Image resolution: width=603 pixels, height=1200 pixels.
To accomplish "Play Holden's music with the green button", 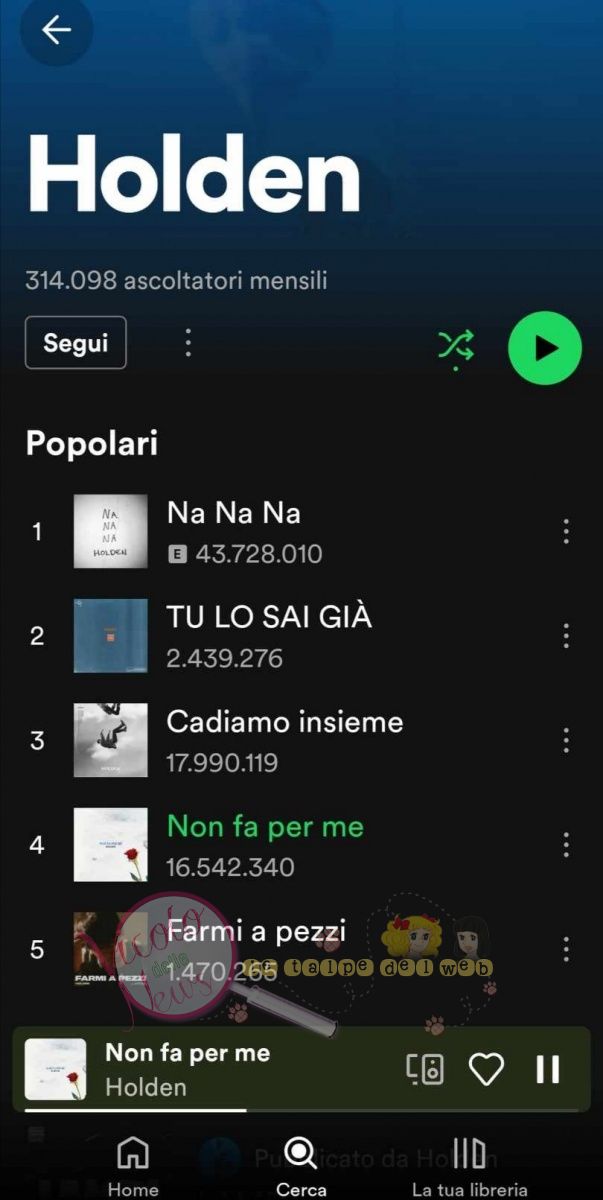I will [x=544, y=348].
